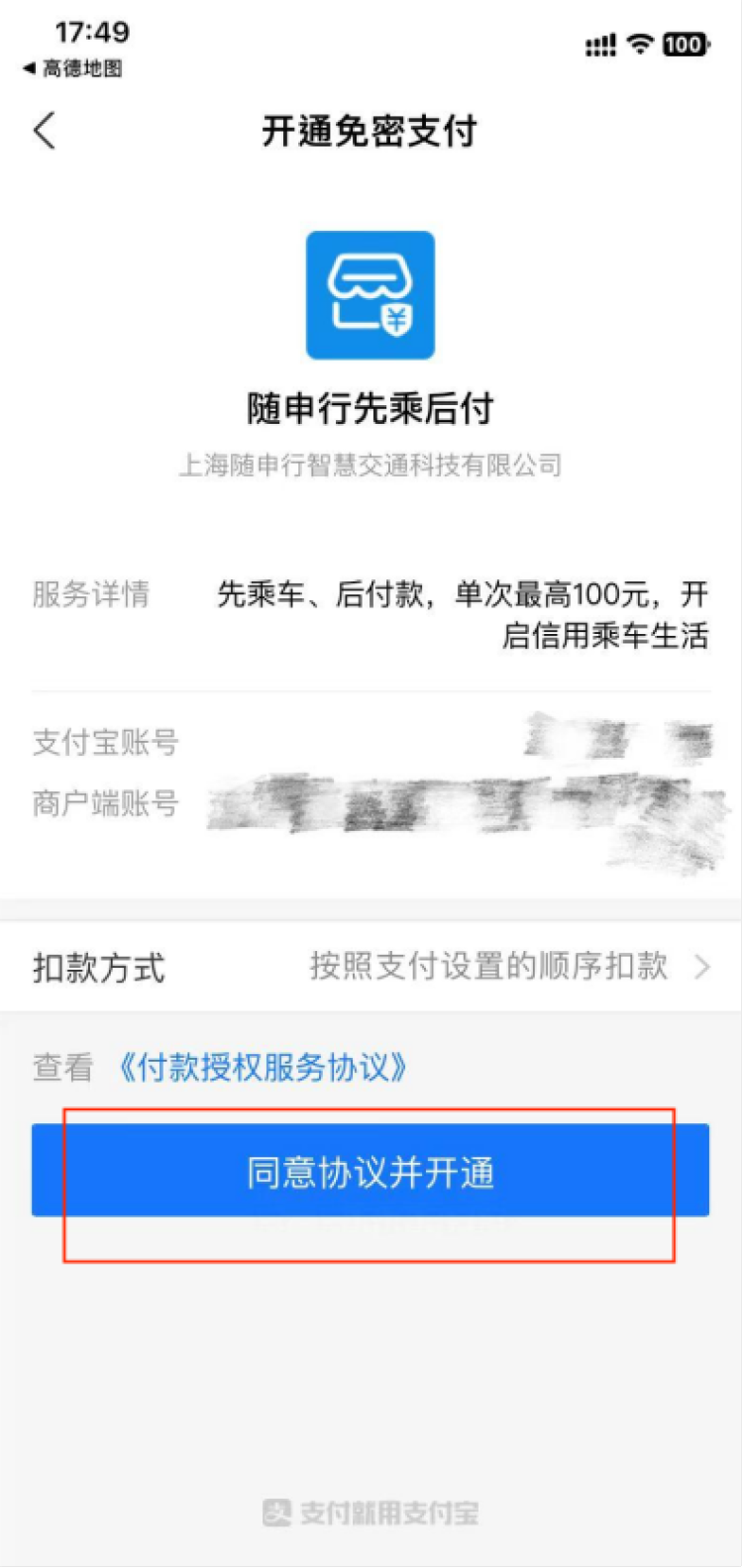Image resolution: width=743 pixels, height=1568 pixels.
Task: Return to 高德地图 via status bar link
Action: [x=72, y=69]
